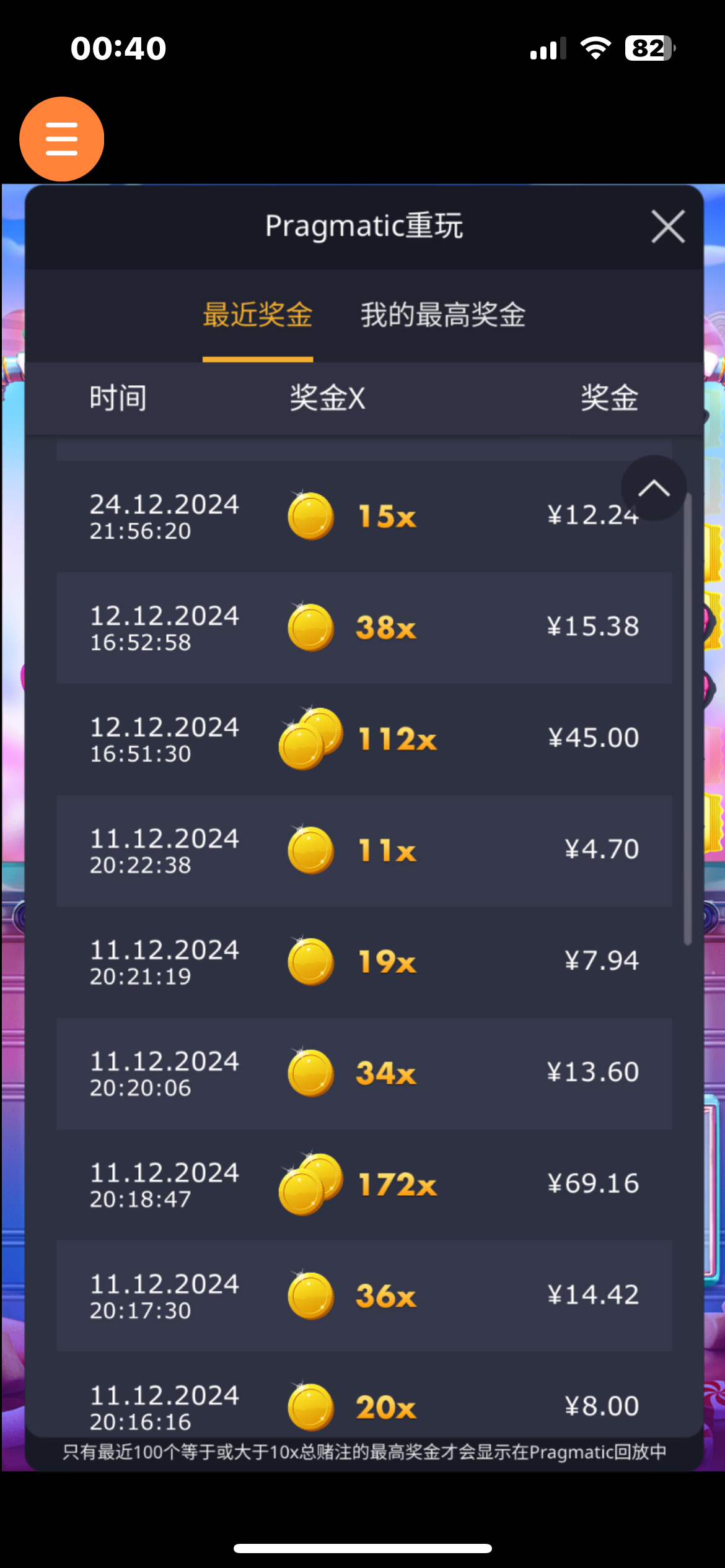Image resolution: width=725 pixels, height=1568 pixels.
Task: Open the 34x replay at 20:20:06
Action: pos(364,1074)
